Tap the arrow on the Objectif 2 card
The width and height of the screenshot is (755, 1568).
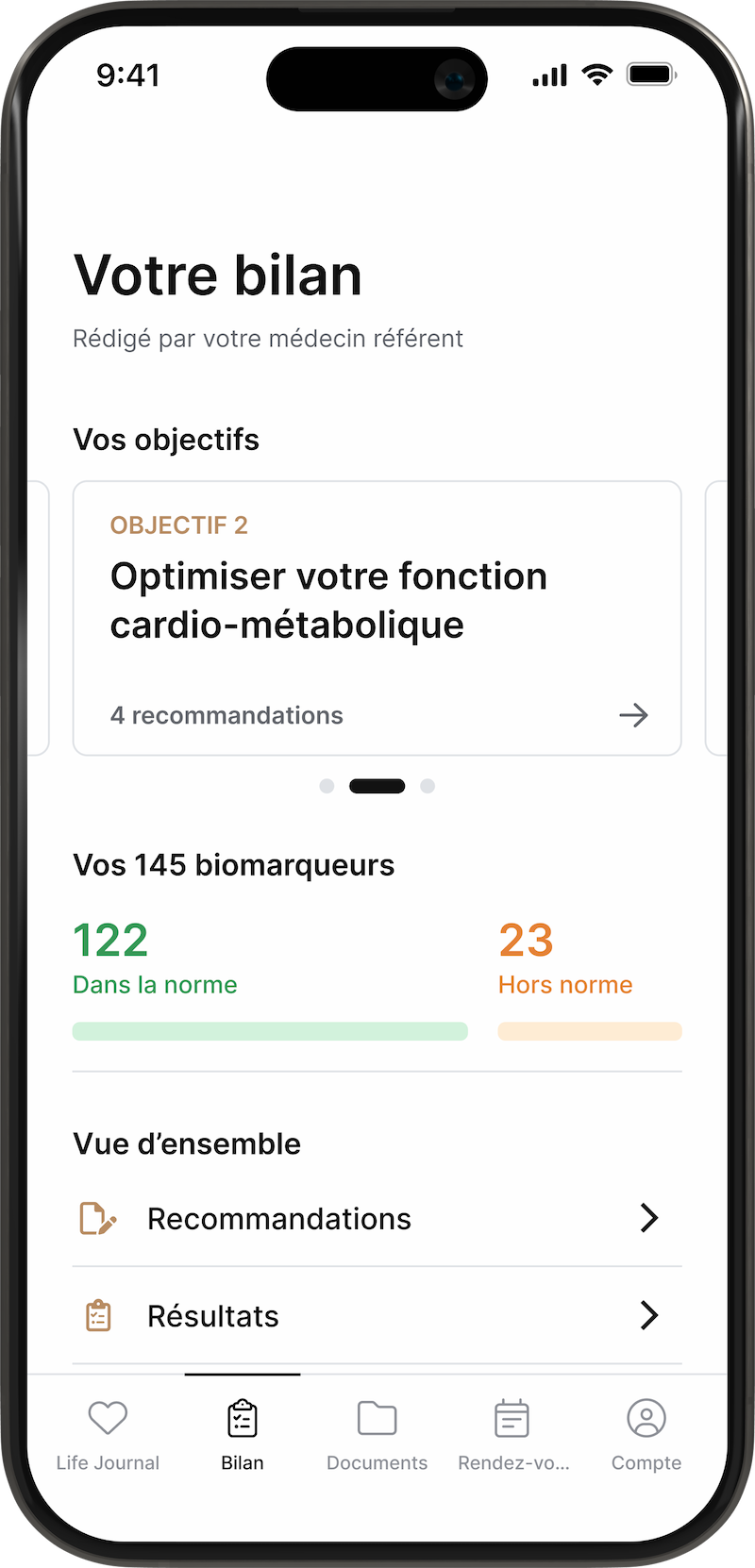pos(633,715)
